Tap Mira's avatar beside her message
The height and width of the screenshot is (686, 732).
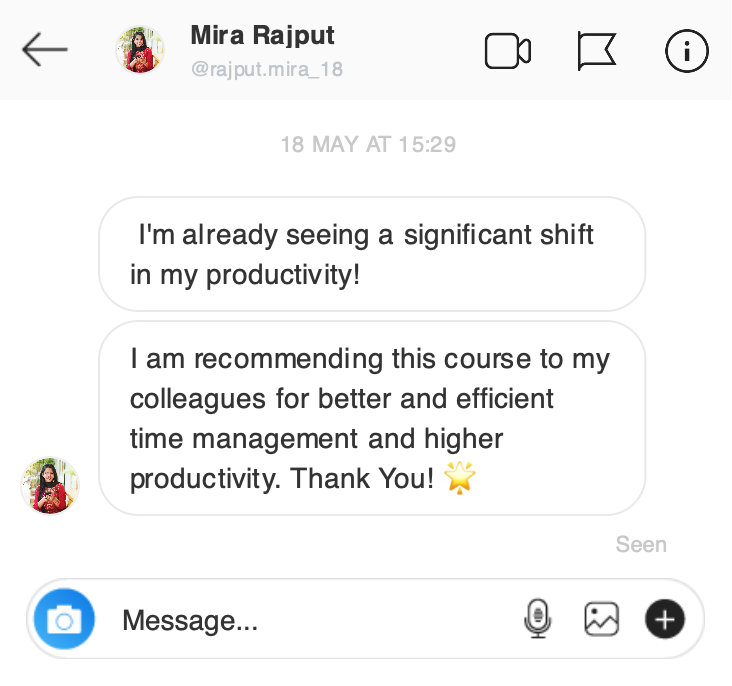[50, 486]
